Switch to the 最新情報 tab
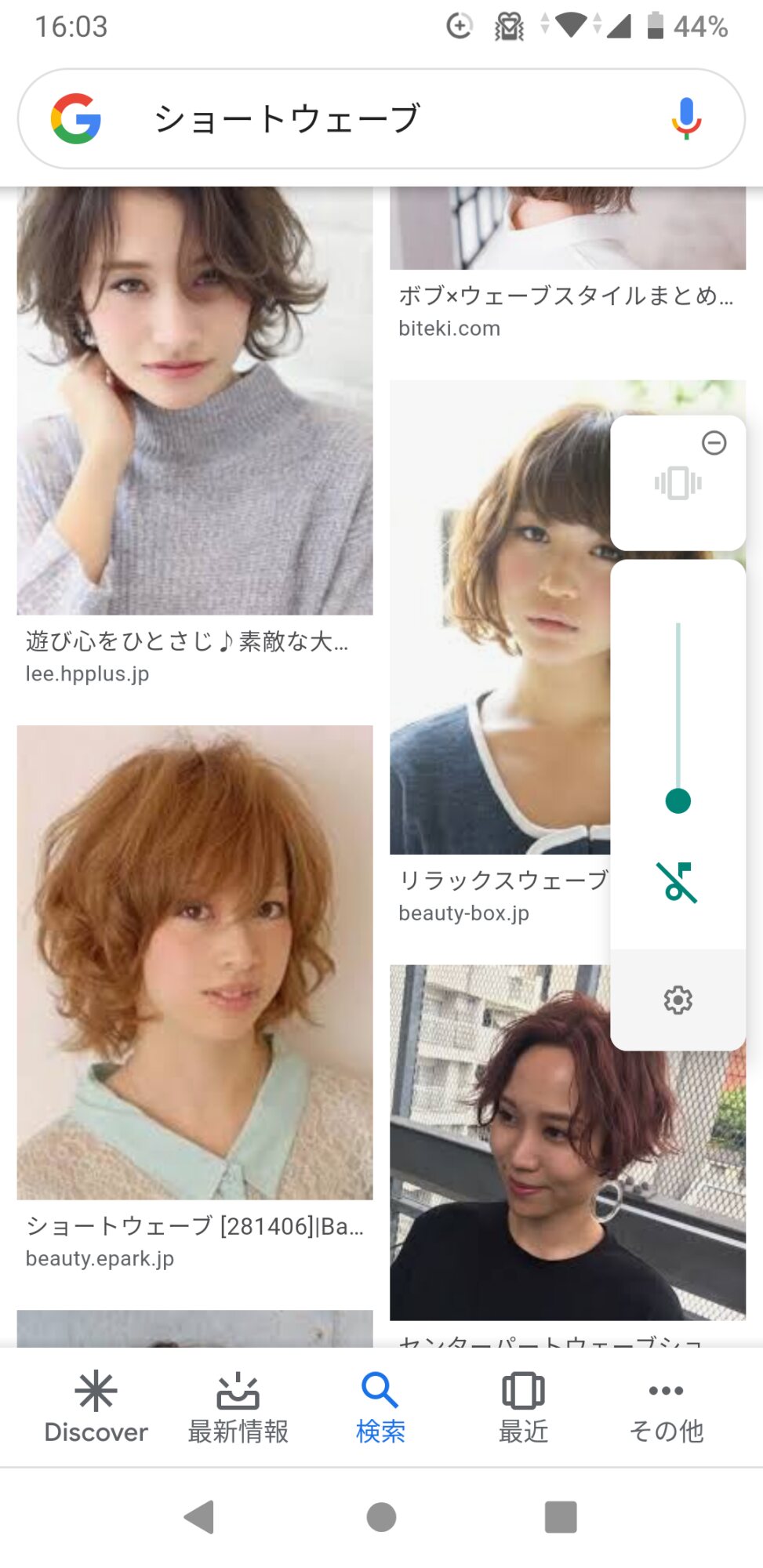 [238, 1407]
